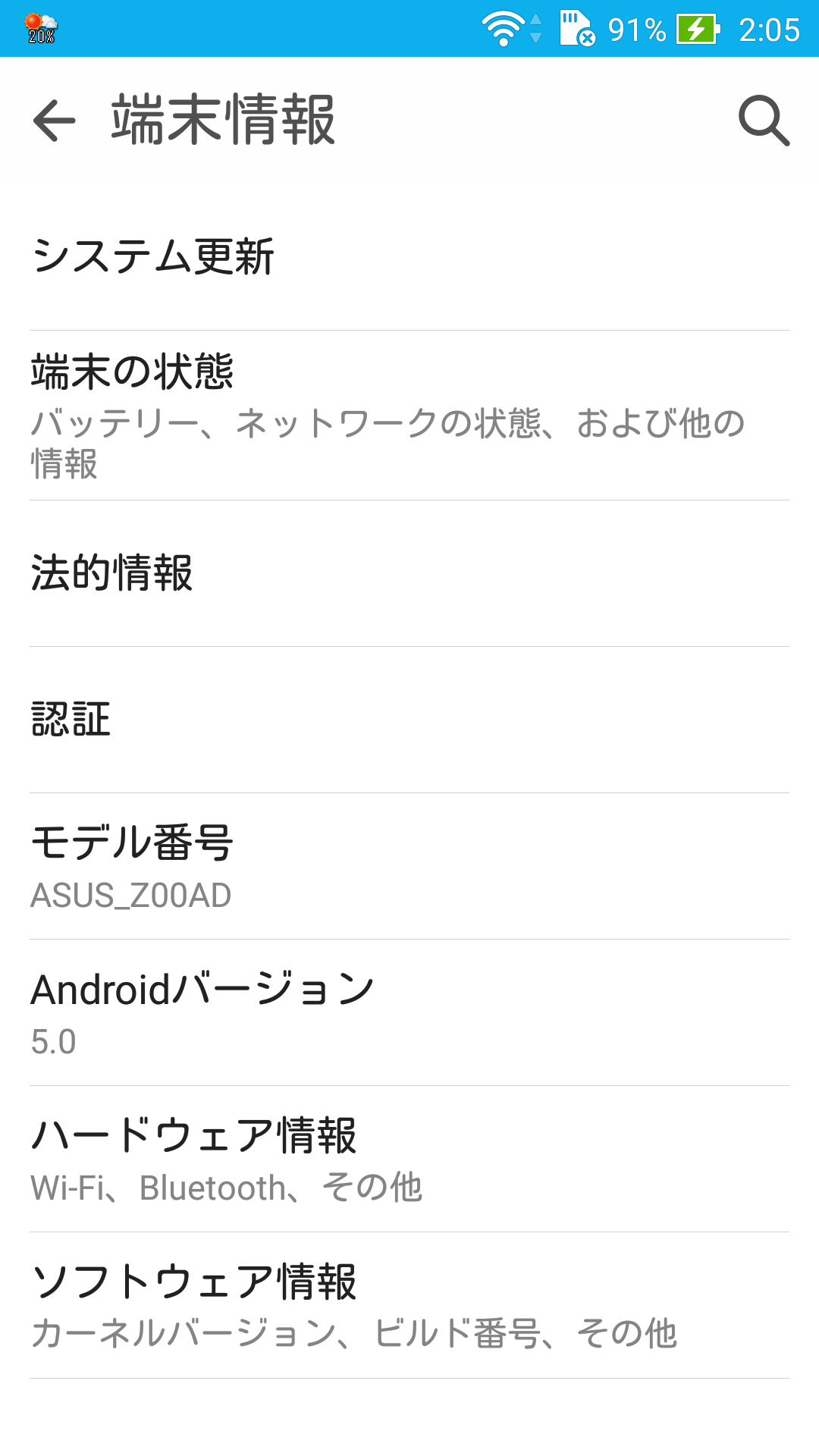This screenshot has width=819, height=1456.
Task: Open 端末の状態 details
Action: 409,416
